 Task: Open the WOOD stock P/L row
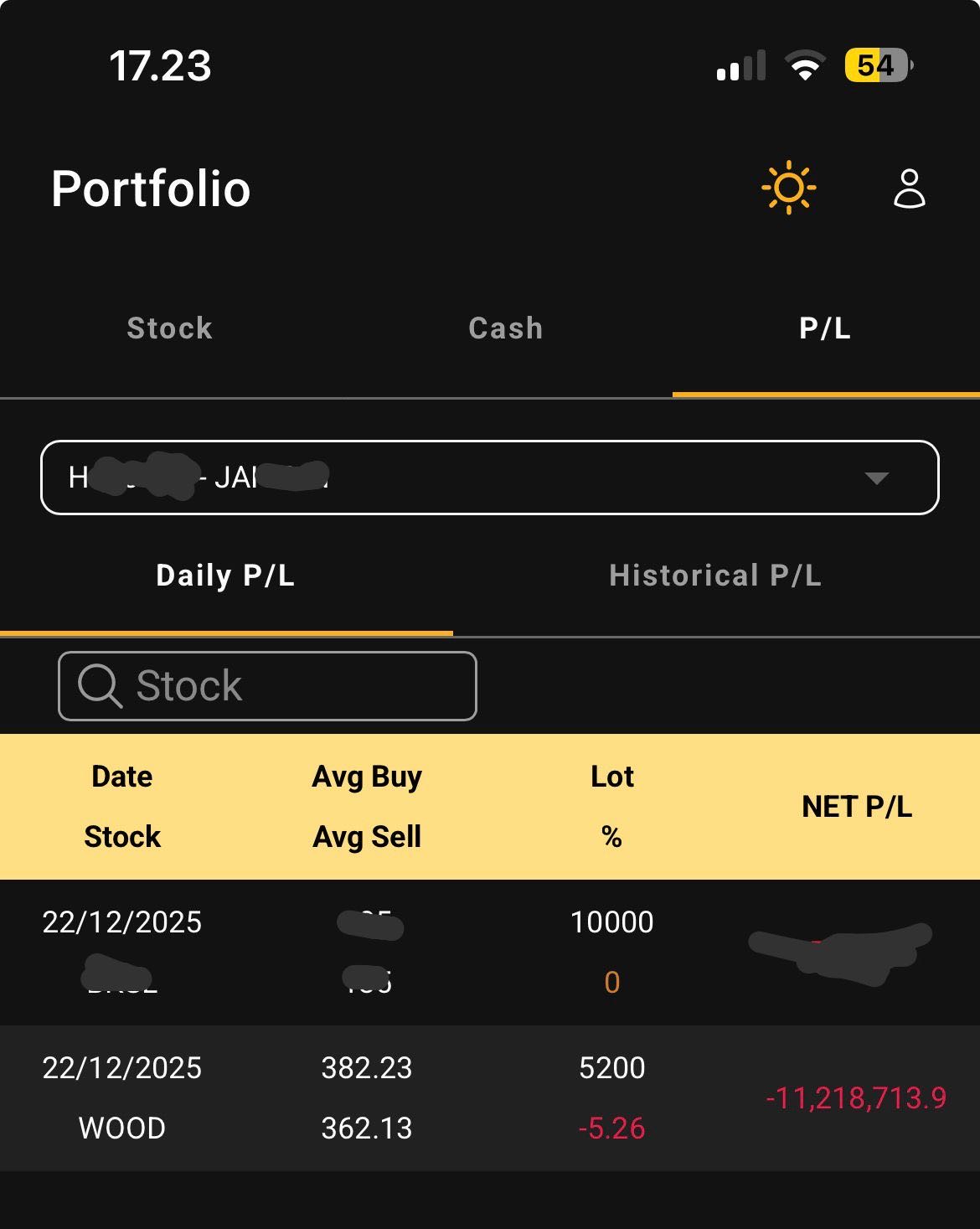point(489,1097)
